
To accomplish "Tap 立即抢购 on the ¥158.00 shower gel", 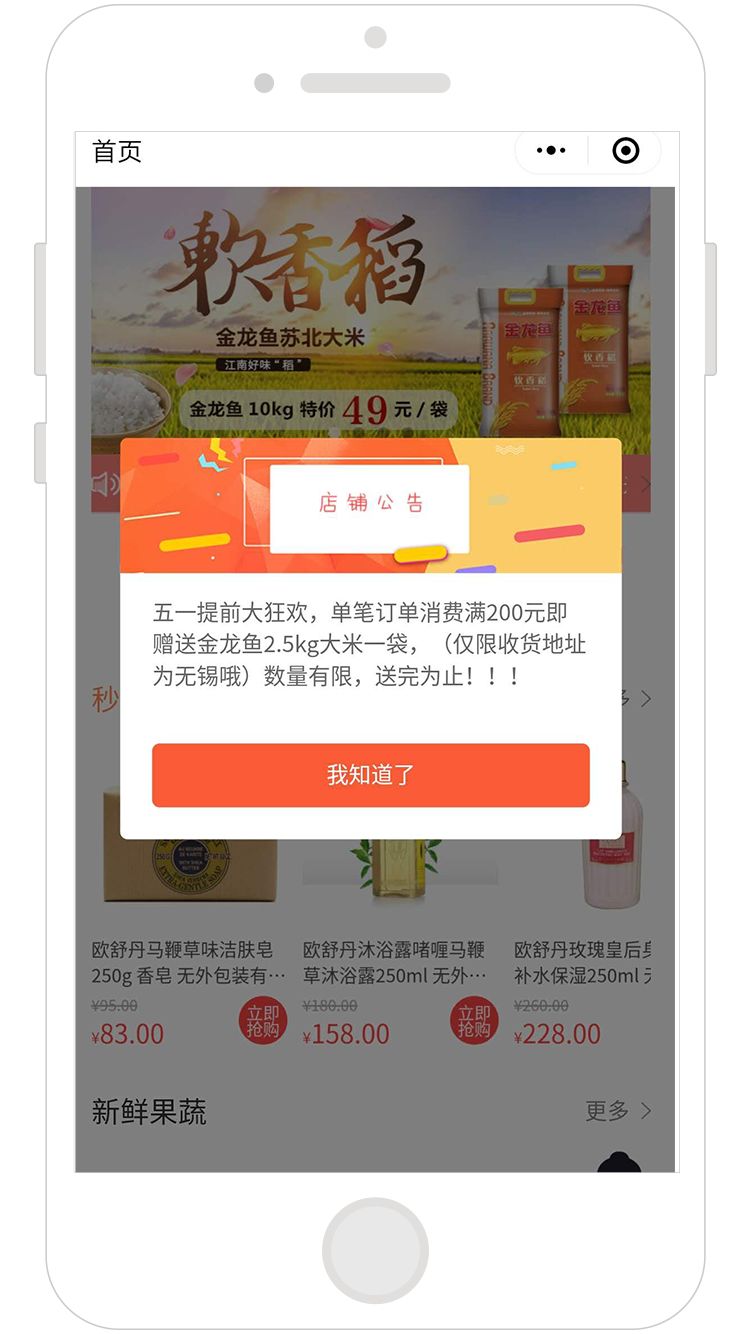I will click(x=474, y=1021).
